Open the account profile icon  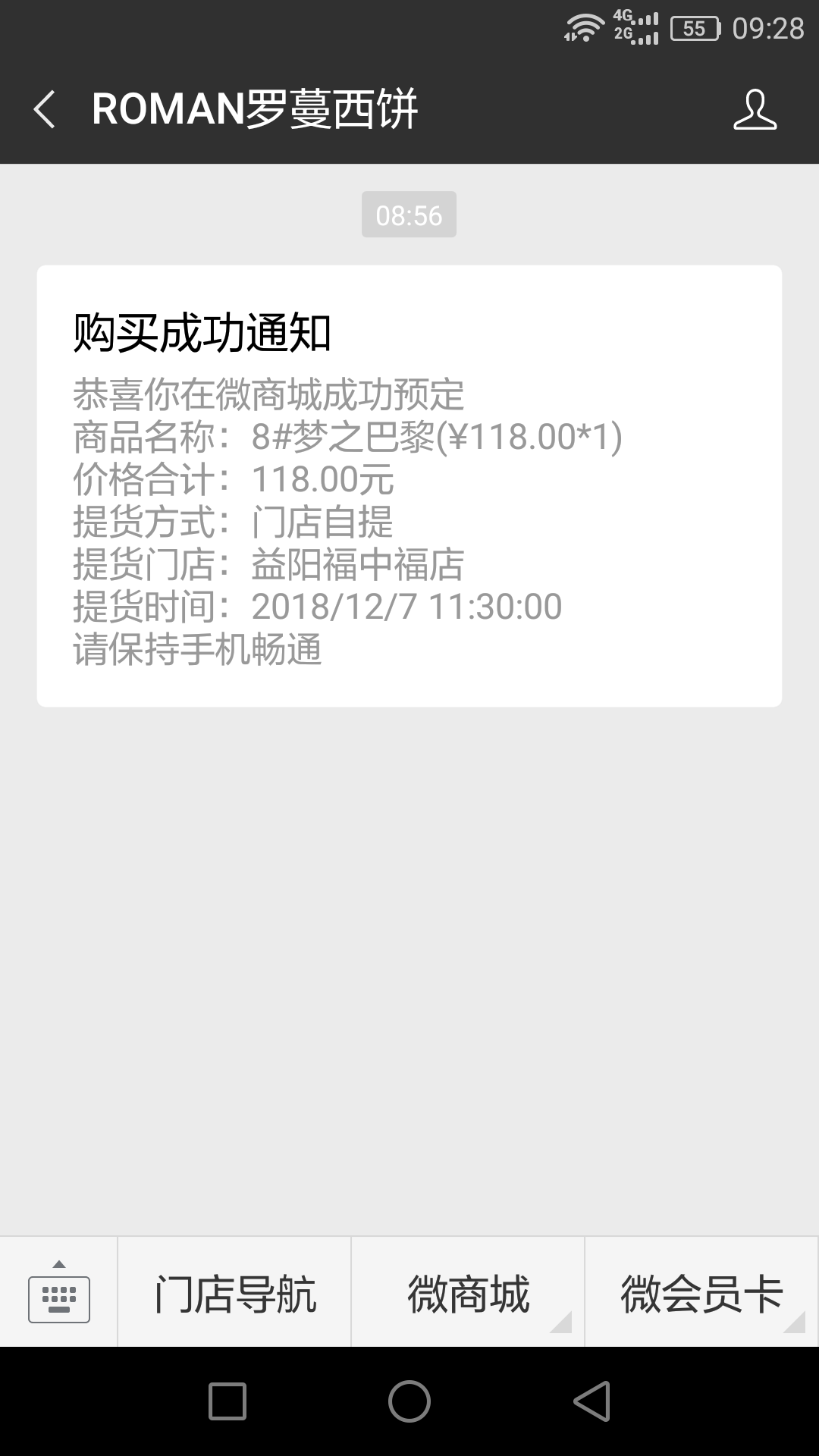pos(755,109)
